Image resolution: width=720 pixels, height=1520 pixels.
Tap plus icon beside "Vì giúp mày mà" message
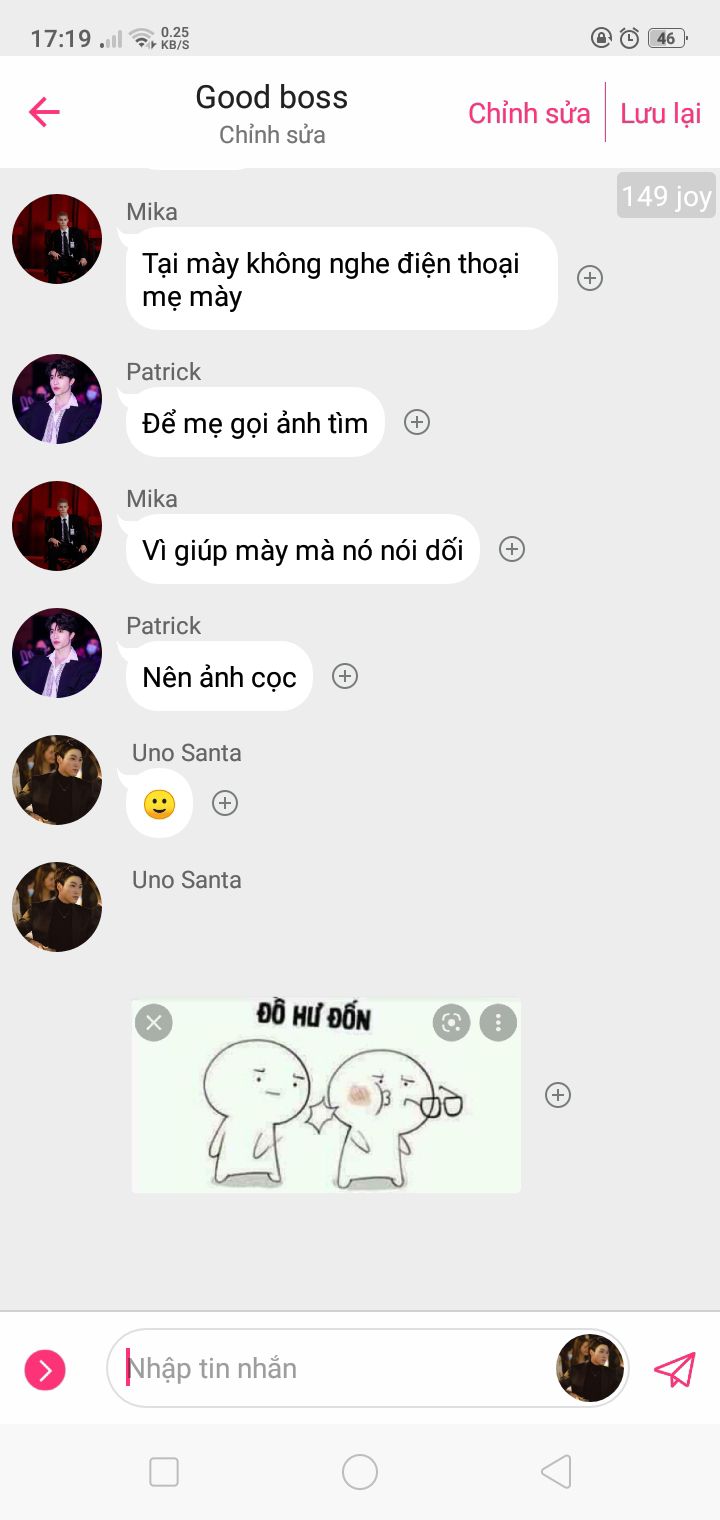click(x=512, y=549)
